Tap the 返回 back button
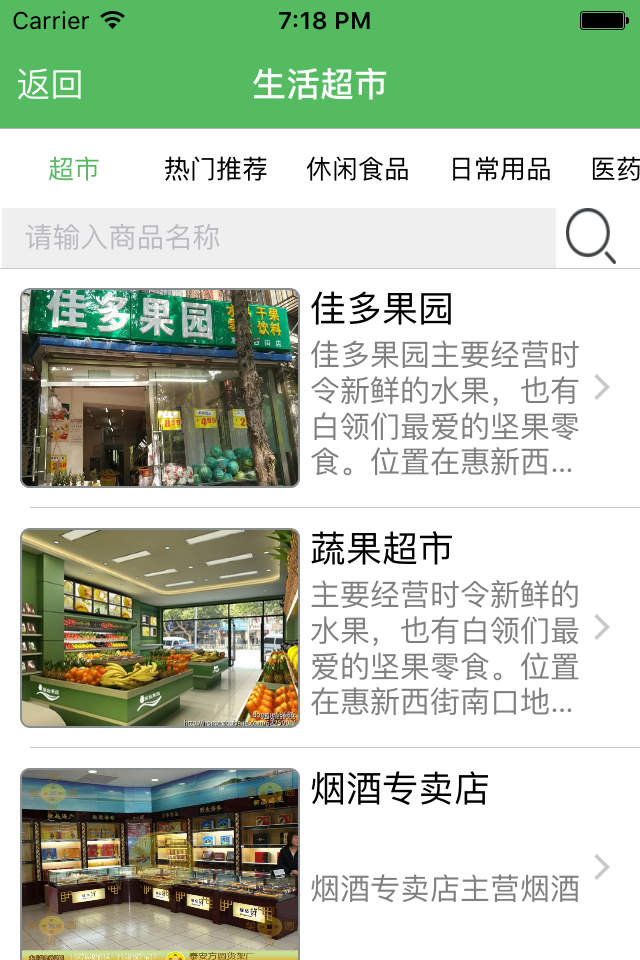Screen dimensions: 640x960 click(x=50, y=85)
